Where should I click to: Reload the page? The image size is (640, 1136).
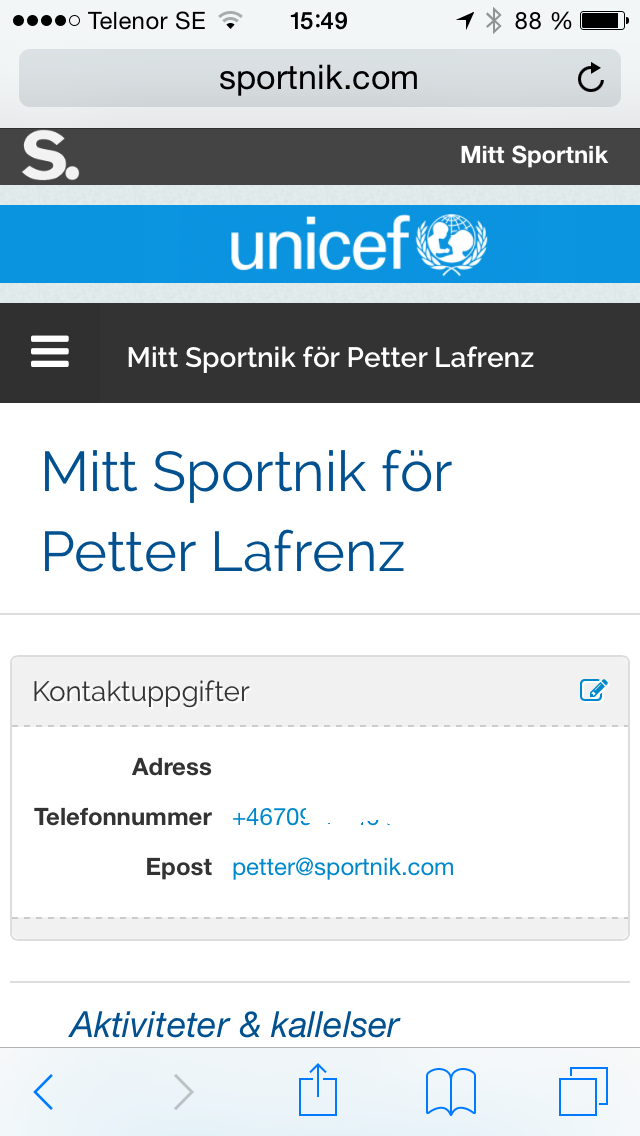pyautogui.click(x=591, y=78)
